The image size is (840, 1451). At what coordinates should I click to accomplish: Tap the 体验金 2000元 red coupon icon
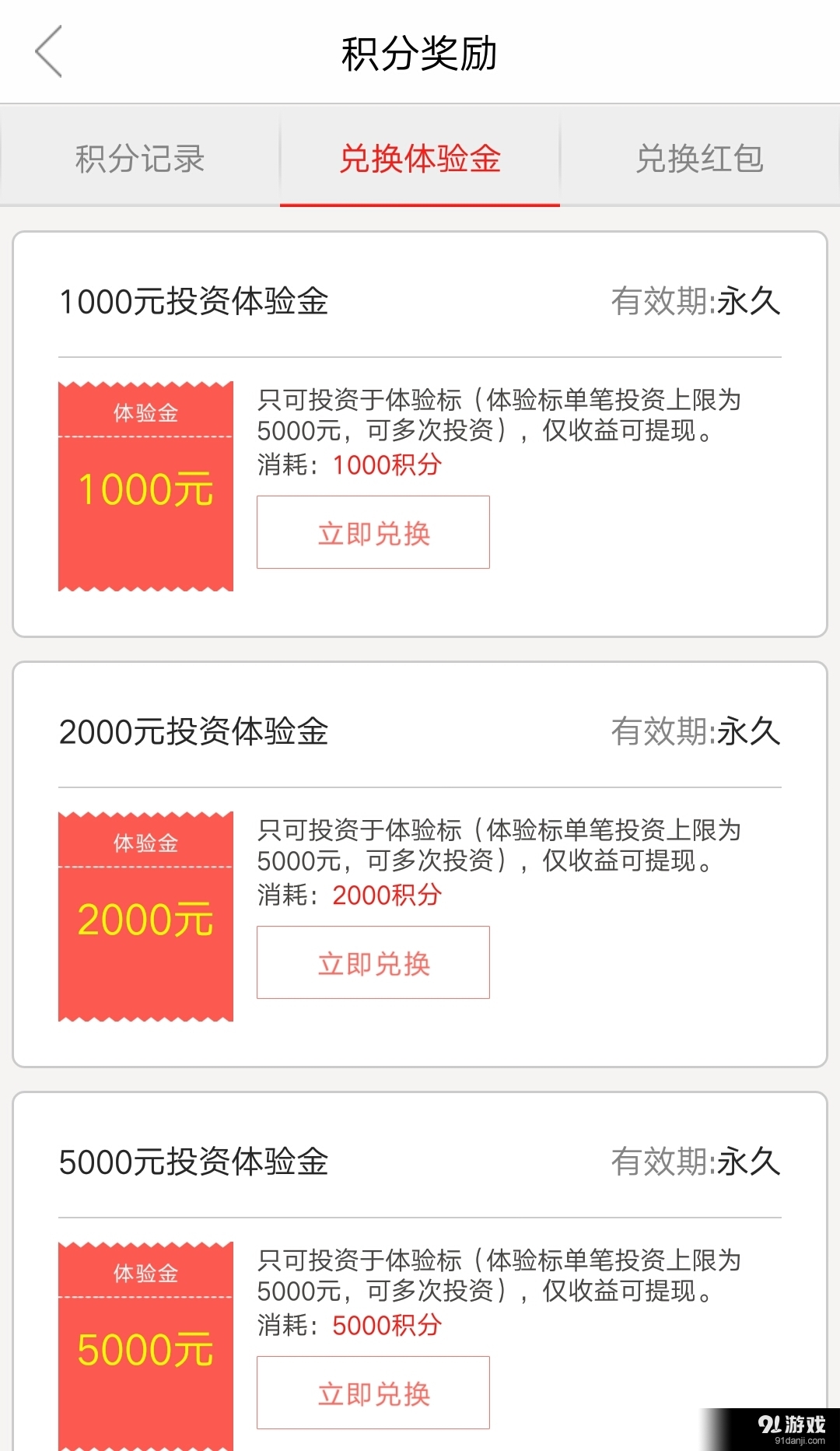pyautogui.click(x=146, y=914)
